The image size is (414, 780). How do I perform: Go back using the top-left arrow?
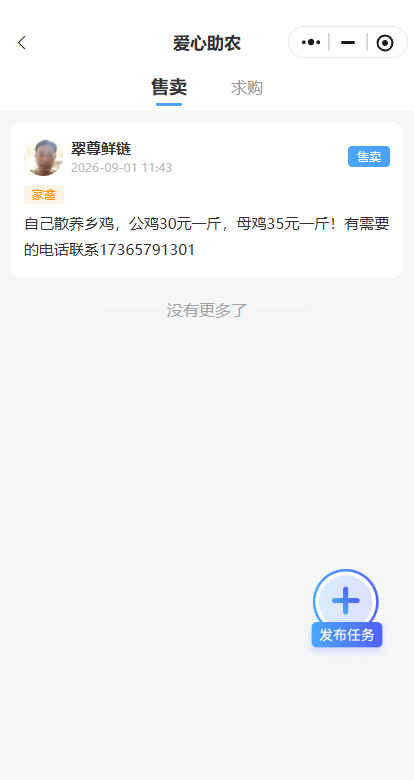21,43
